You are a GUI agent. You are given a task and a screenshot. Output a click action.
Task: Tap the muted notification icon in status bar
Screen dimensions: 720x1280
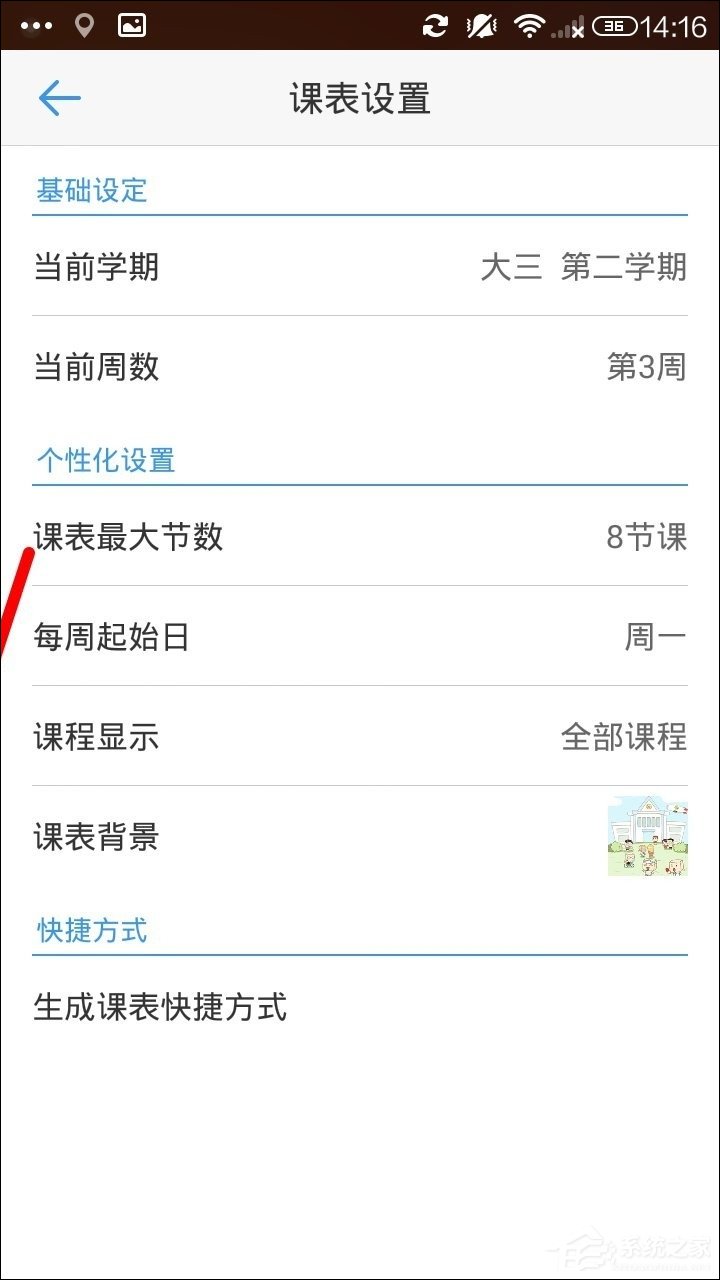[481, 26]
